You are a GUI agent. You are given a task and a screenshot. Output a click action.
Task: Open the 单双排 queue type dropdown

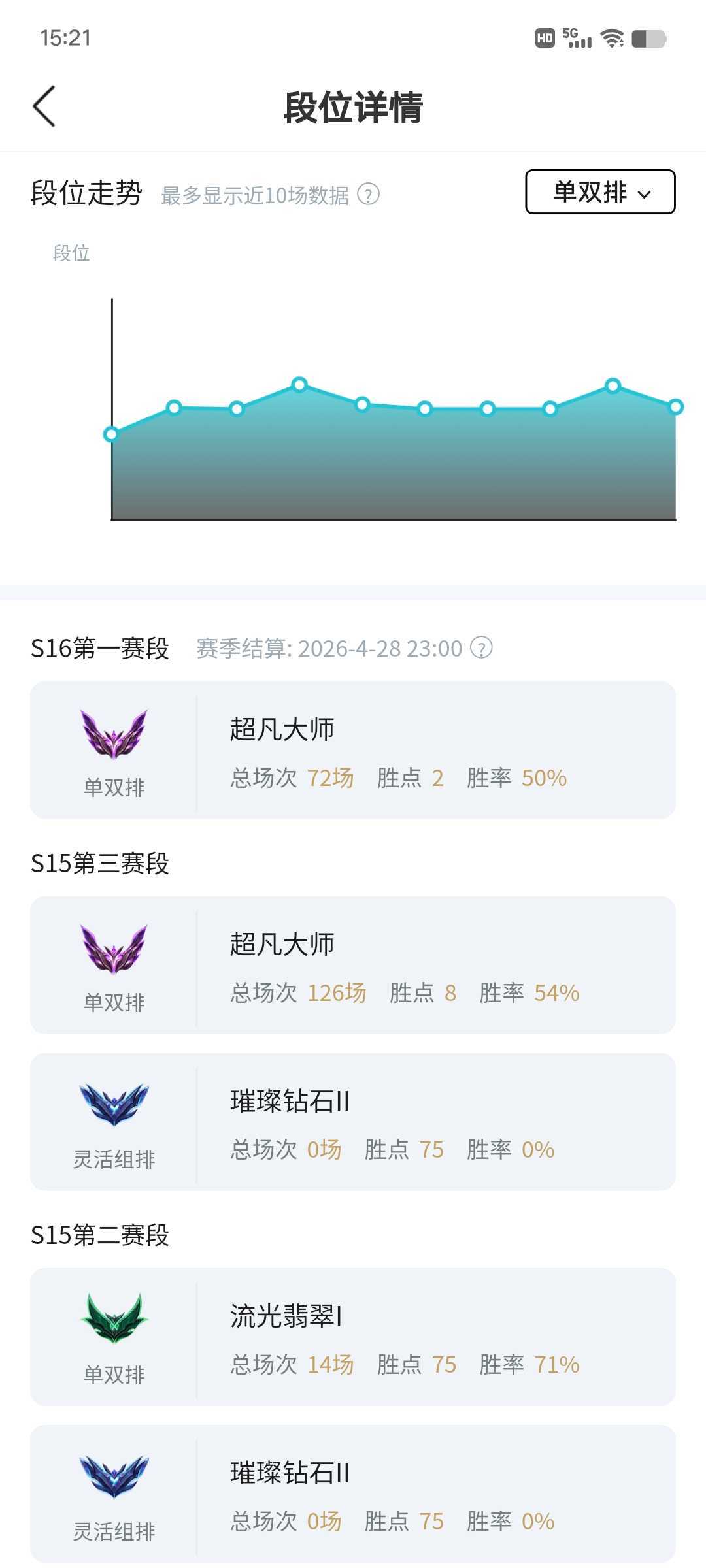pyautogui.click(x=600, y=192)
